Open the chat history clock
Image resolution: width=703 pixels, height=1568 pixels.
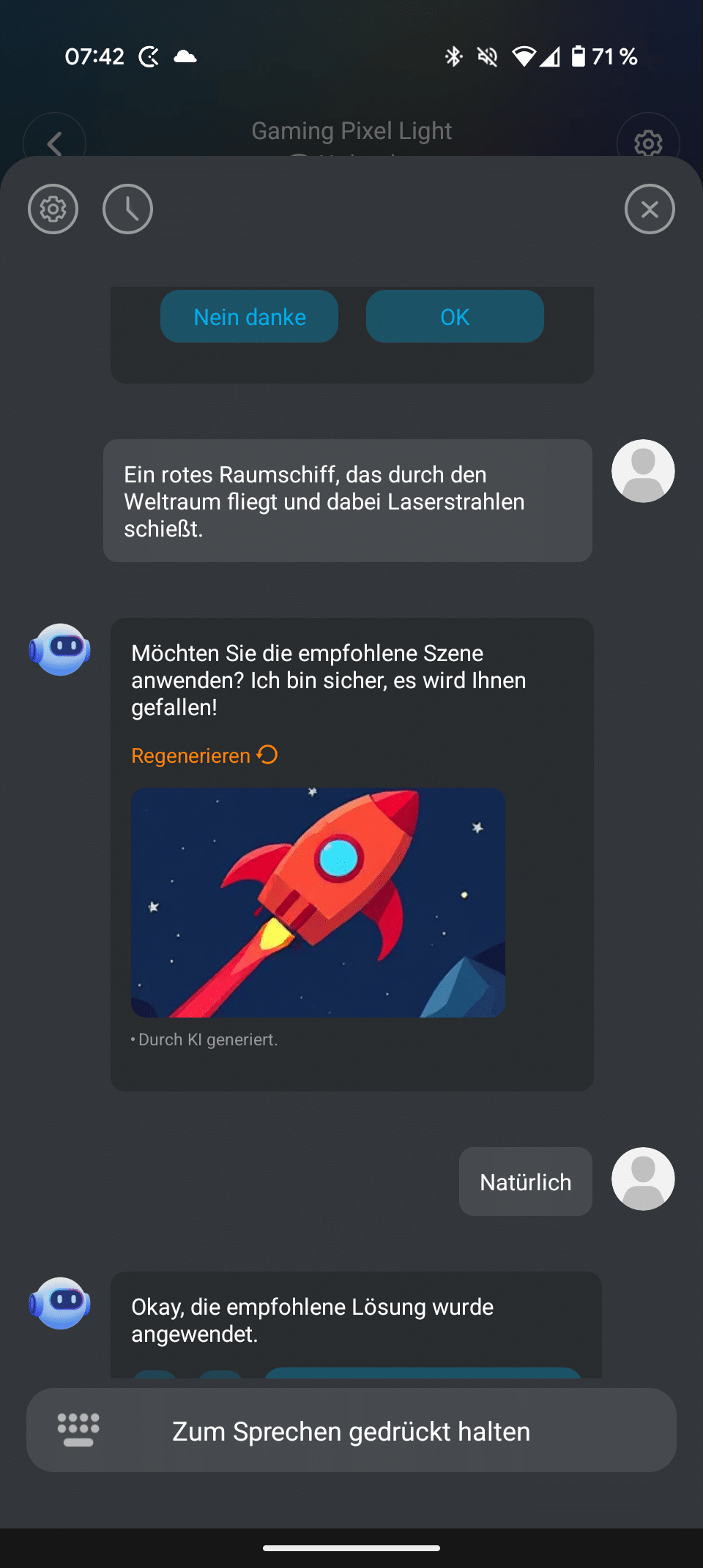tap(127, 209)
